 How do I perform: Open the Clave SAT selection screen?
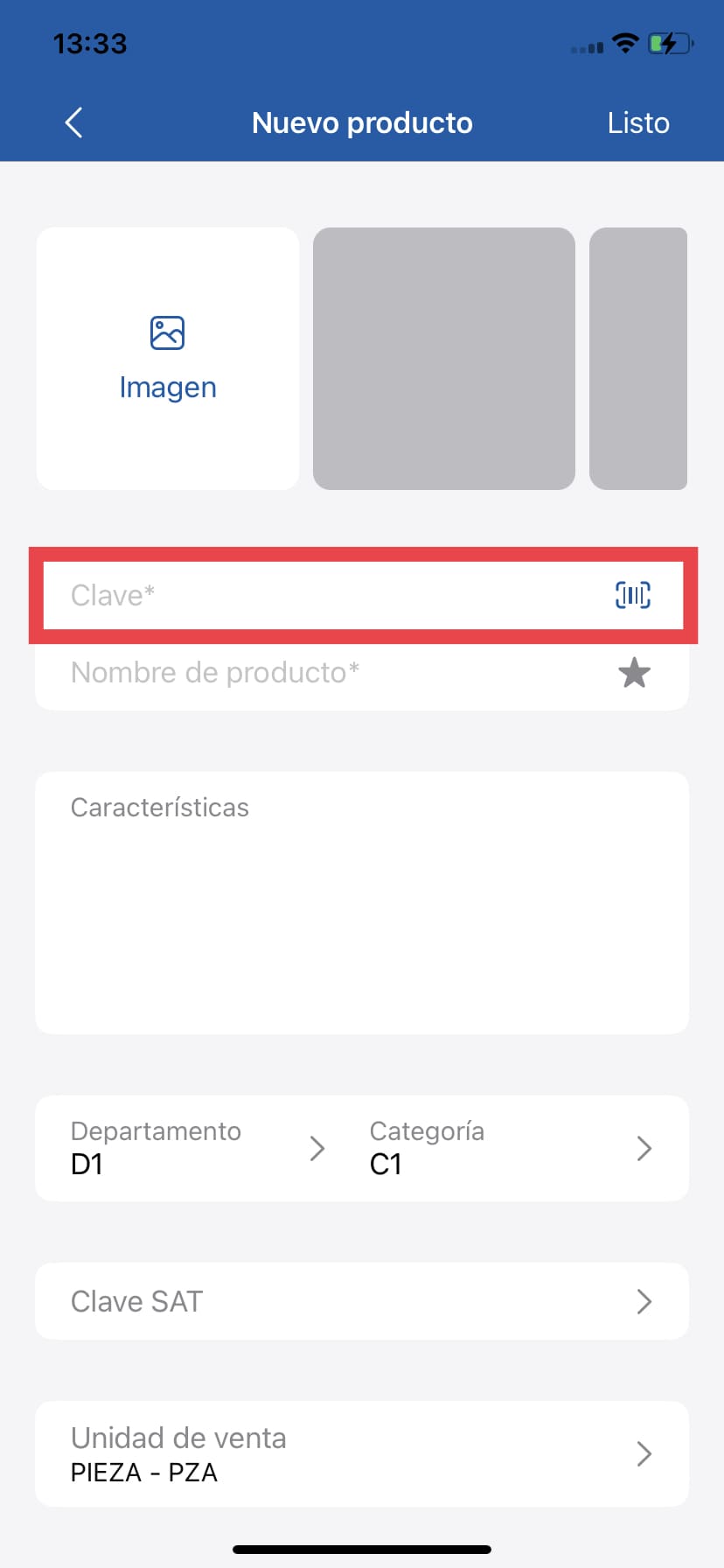(x=361, y=1301)
